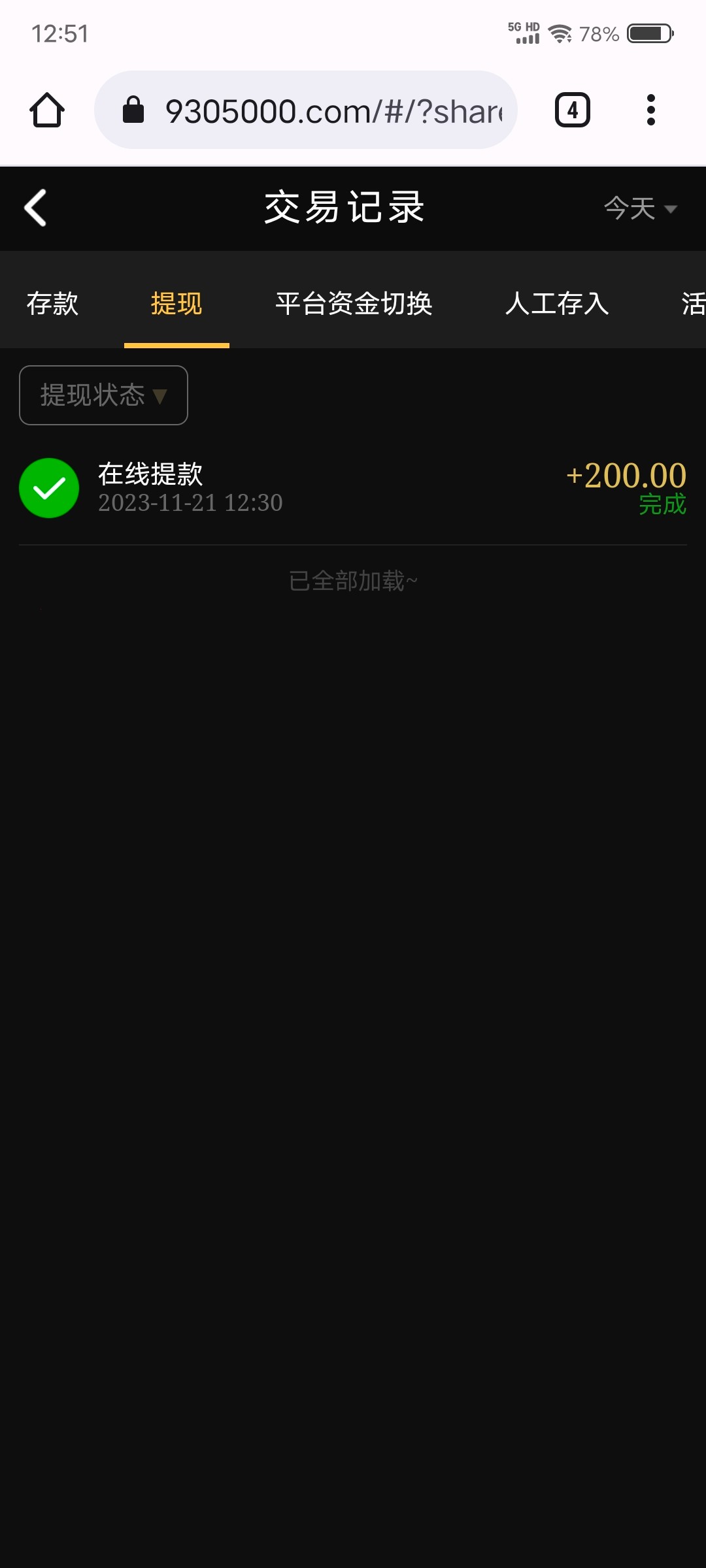Open the 在线提款 +200.00 record

click(x=353, y=488)
